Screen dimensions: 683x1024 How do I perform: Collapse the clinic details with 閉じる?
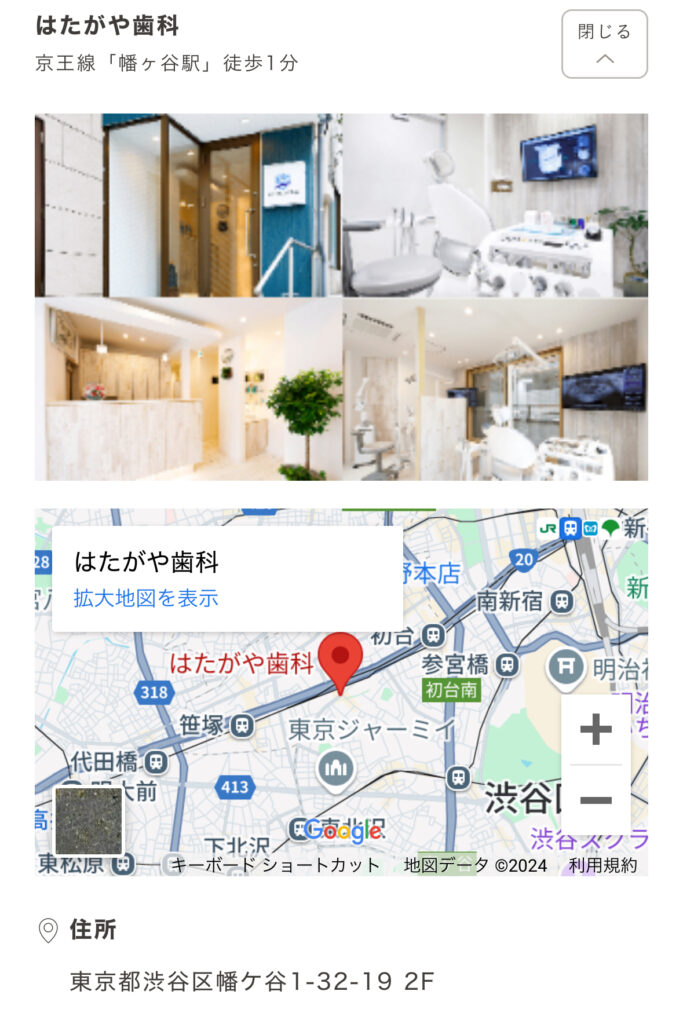point(604,44)
